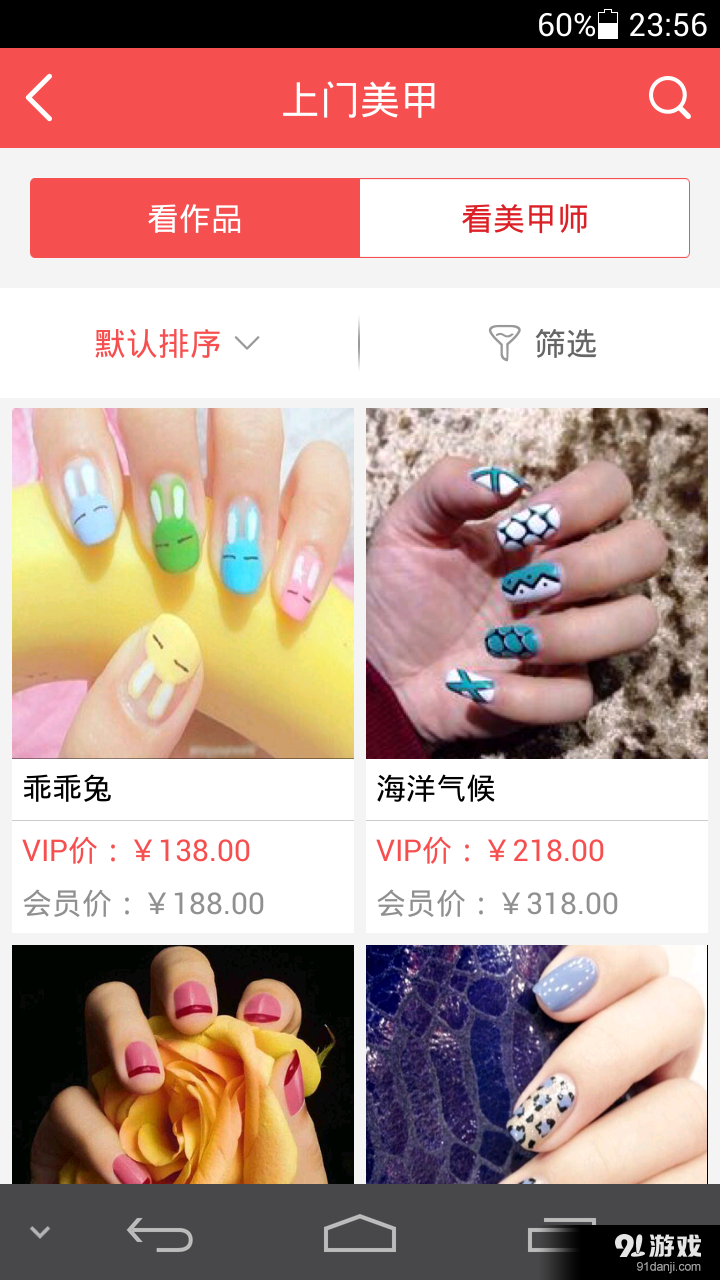Viewport: 720px width, 1280px height.
Task: Switch to the 看美甲师 view mode
Action: pos(524,217)
